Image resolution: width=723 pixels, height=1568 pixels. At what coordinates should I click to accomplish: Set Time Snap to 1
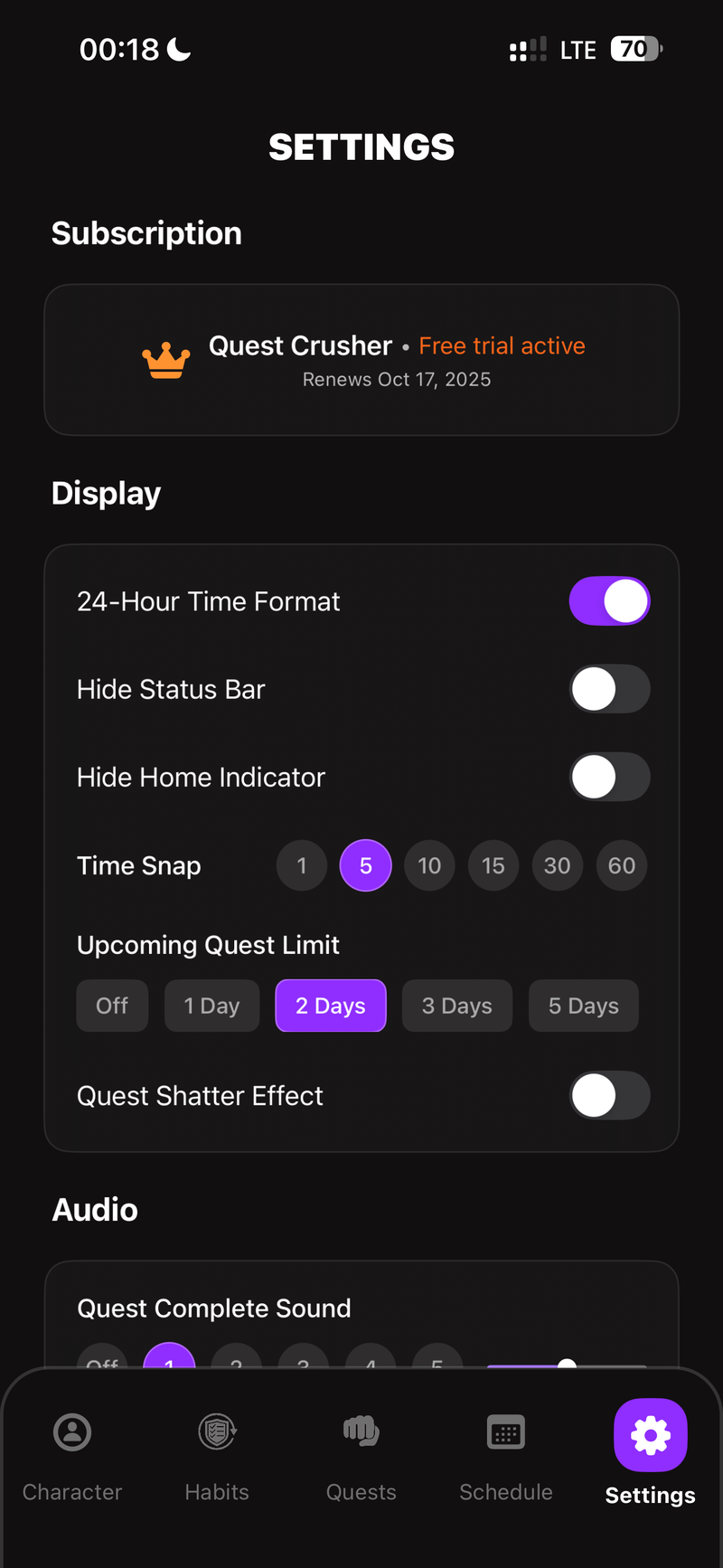[302, 865]
